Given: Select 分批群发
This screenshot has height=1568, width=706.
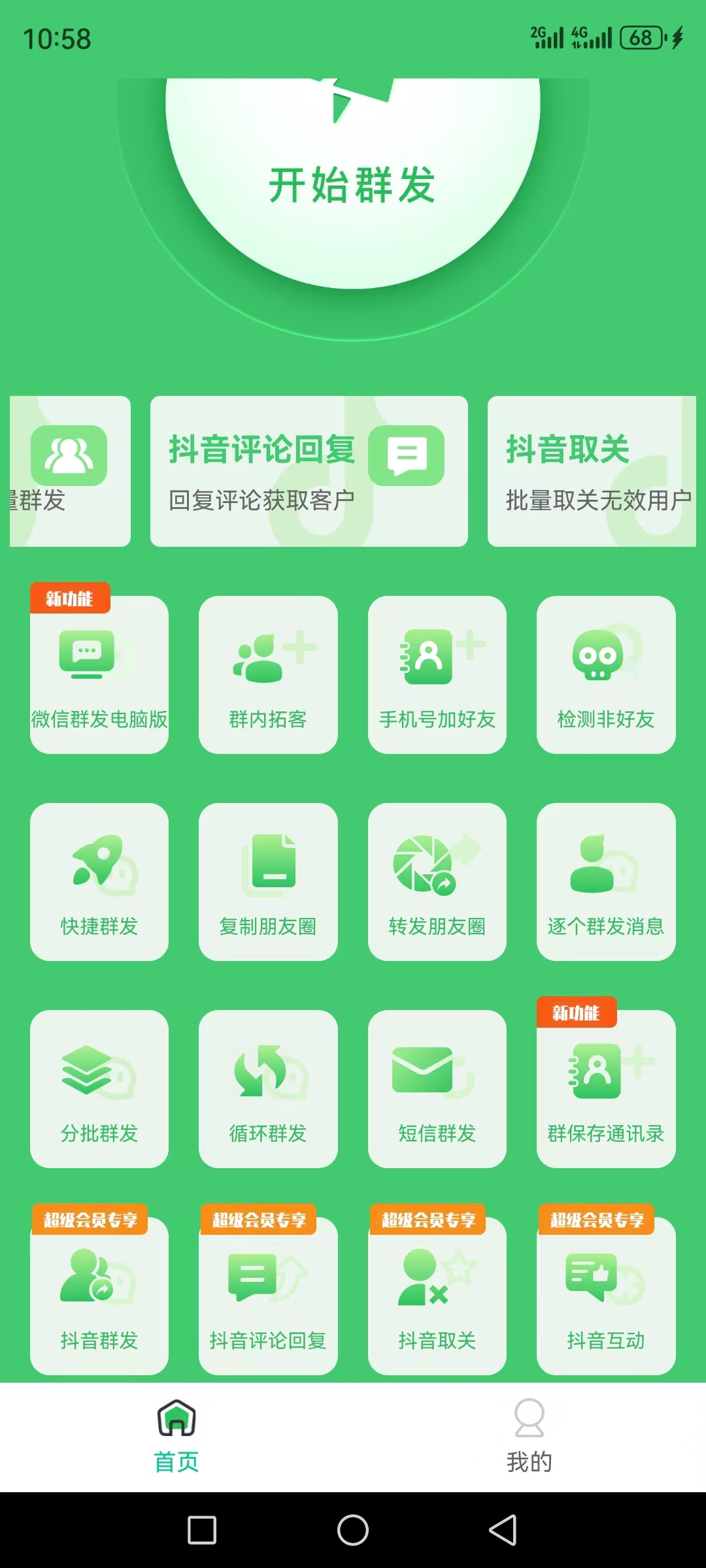Looking at the screenshot, I should (x=99, y=1089).
